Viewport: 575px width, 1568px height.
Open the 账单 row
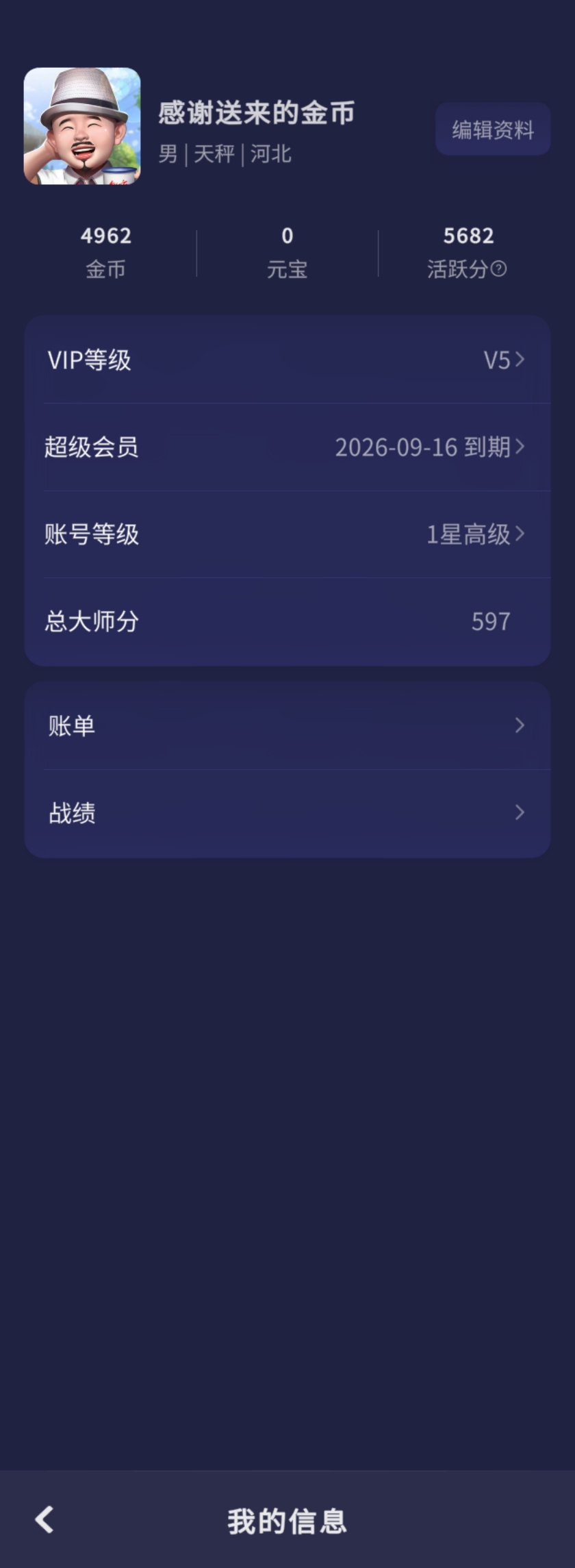pyautogui.click(x=287, y=725)
